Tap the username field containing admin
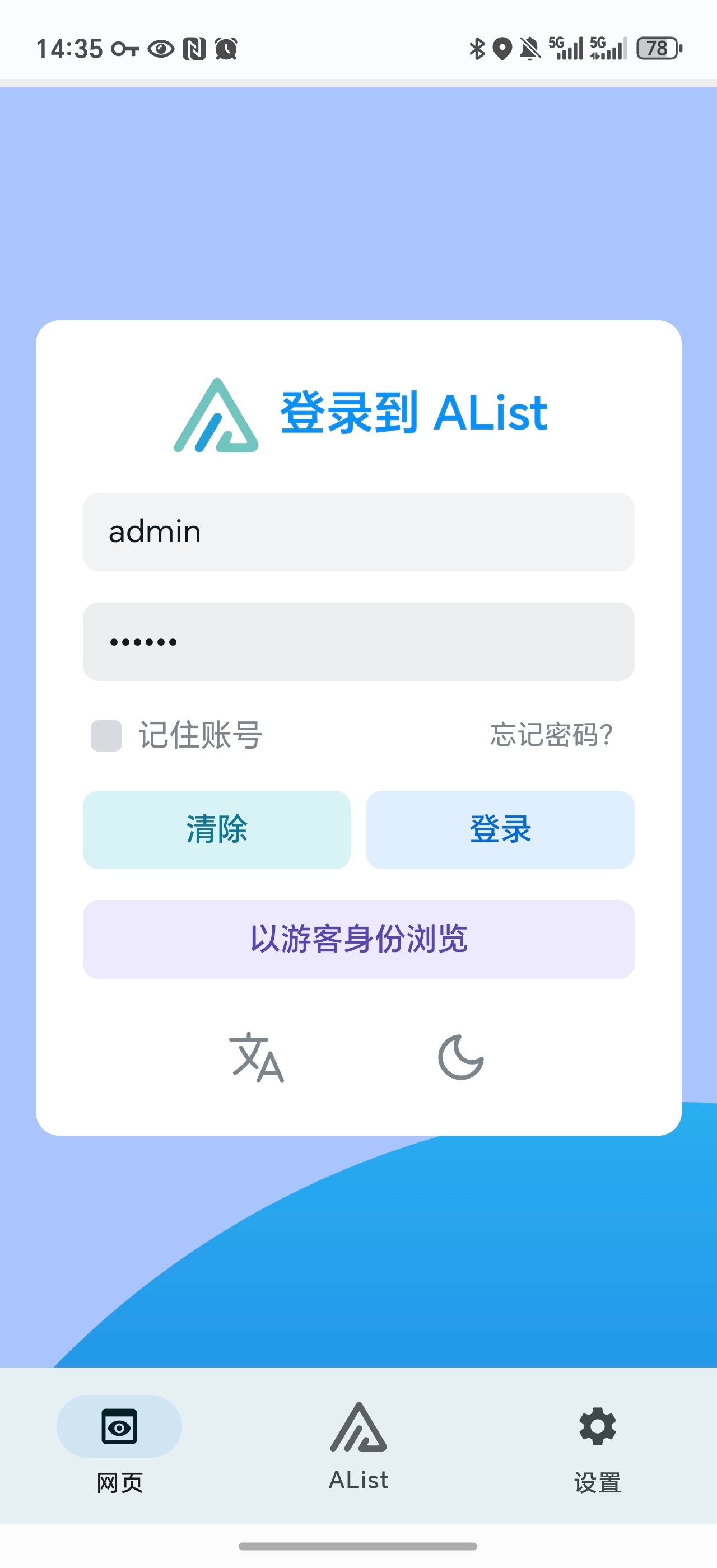Image resolution: width=717 pixels, height=1568 pixels. point(358,531)
